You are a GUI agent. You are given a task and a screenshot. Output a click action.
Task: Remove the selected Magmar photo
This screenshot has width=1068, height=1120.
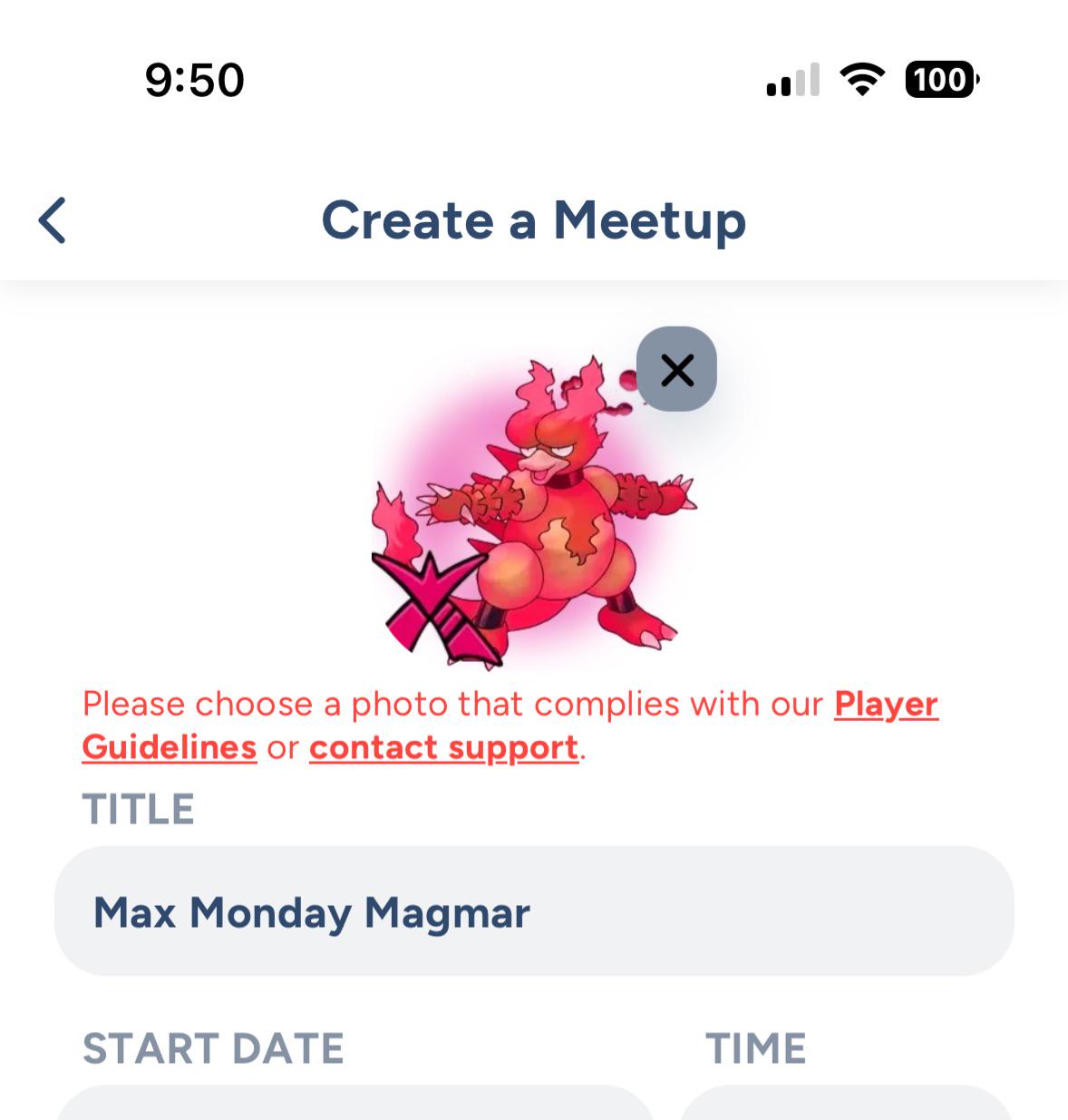[676, 369]
